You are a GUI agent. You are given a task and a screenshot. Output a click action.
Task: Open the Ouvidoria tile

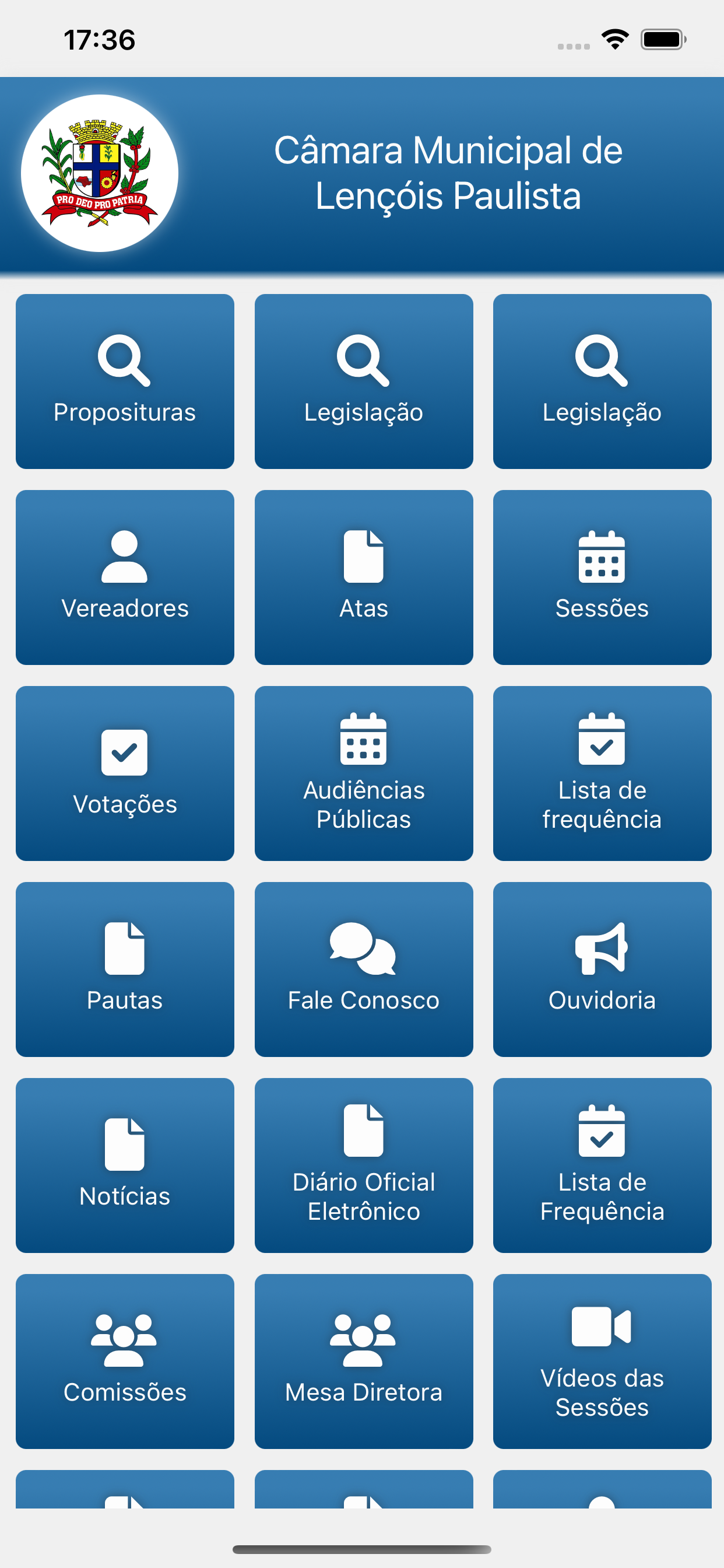[x=602, y=969]
